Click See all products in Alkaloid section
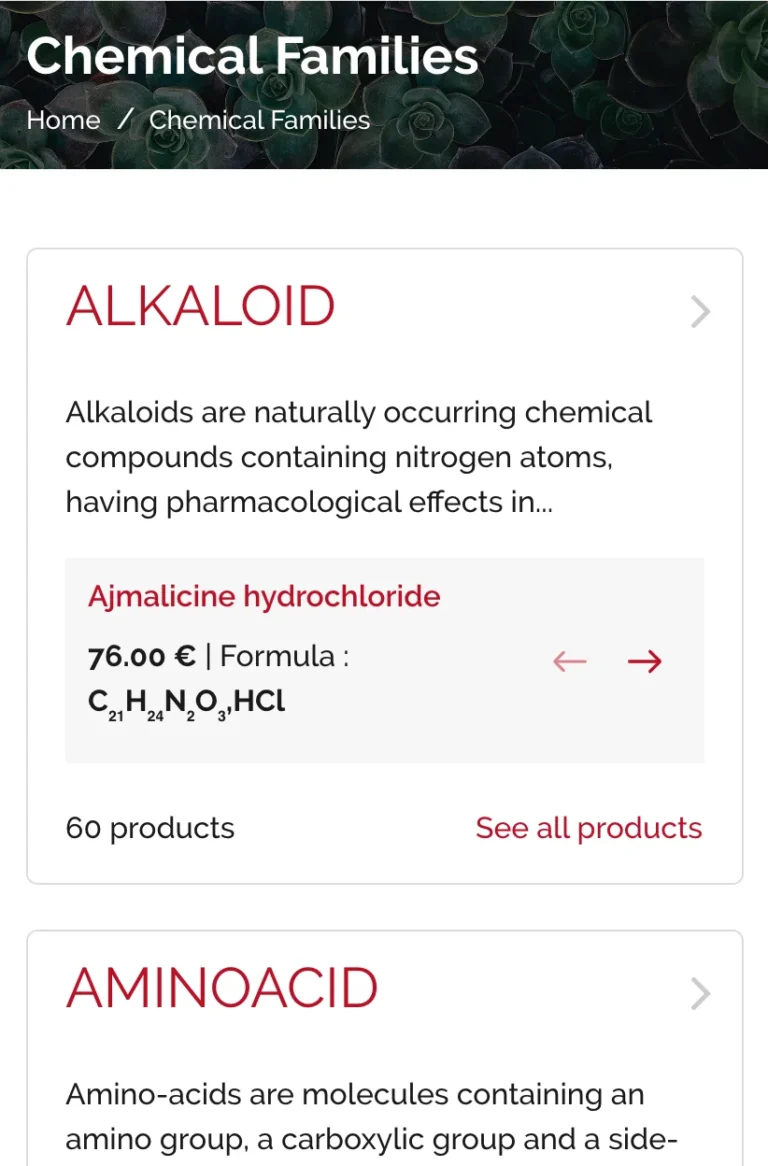 588,828
